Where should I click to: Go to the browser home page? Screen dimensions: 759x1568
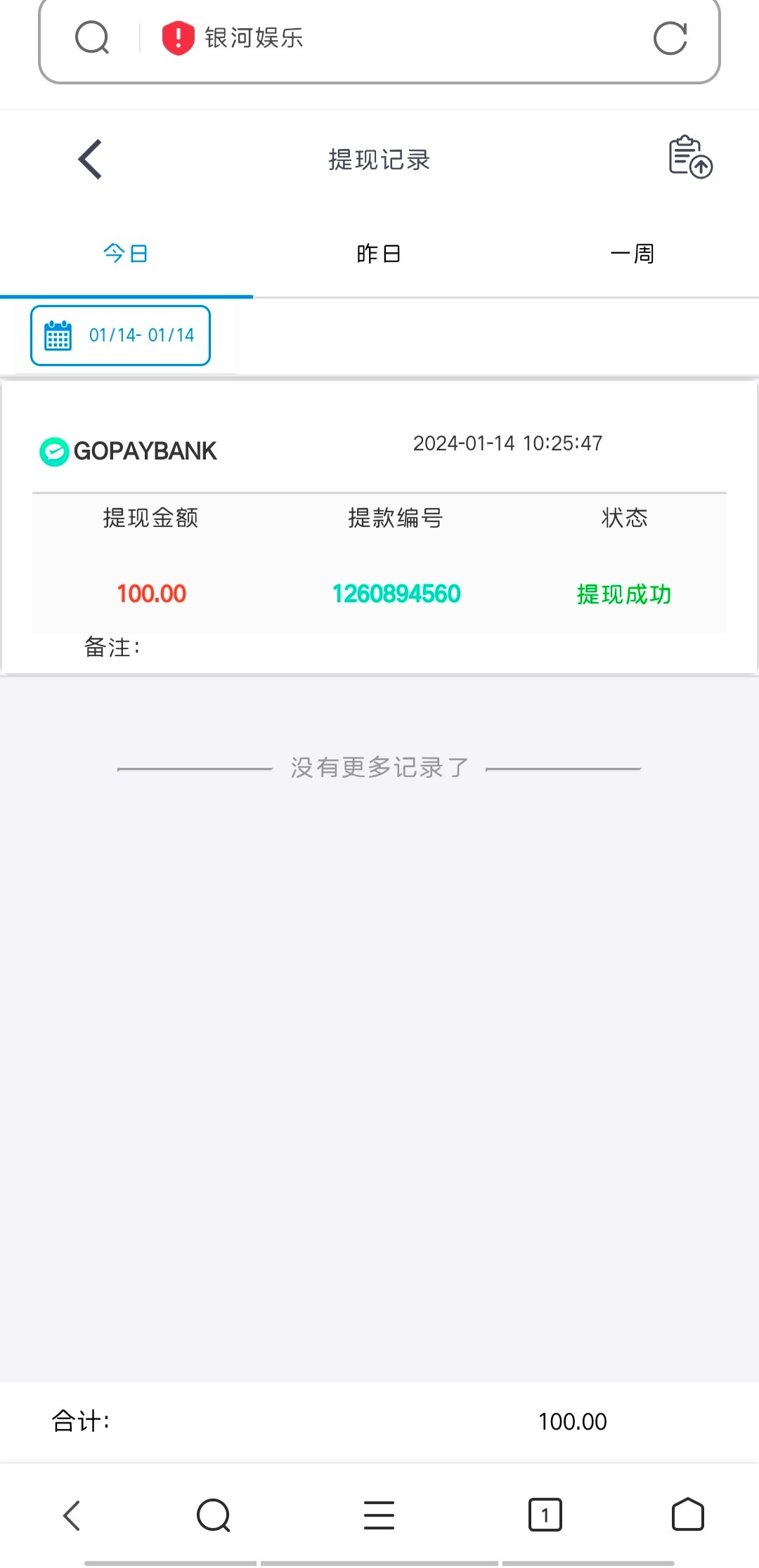(x=687, y=1515)
